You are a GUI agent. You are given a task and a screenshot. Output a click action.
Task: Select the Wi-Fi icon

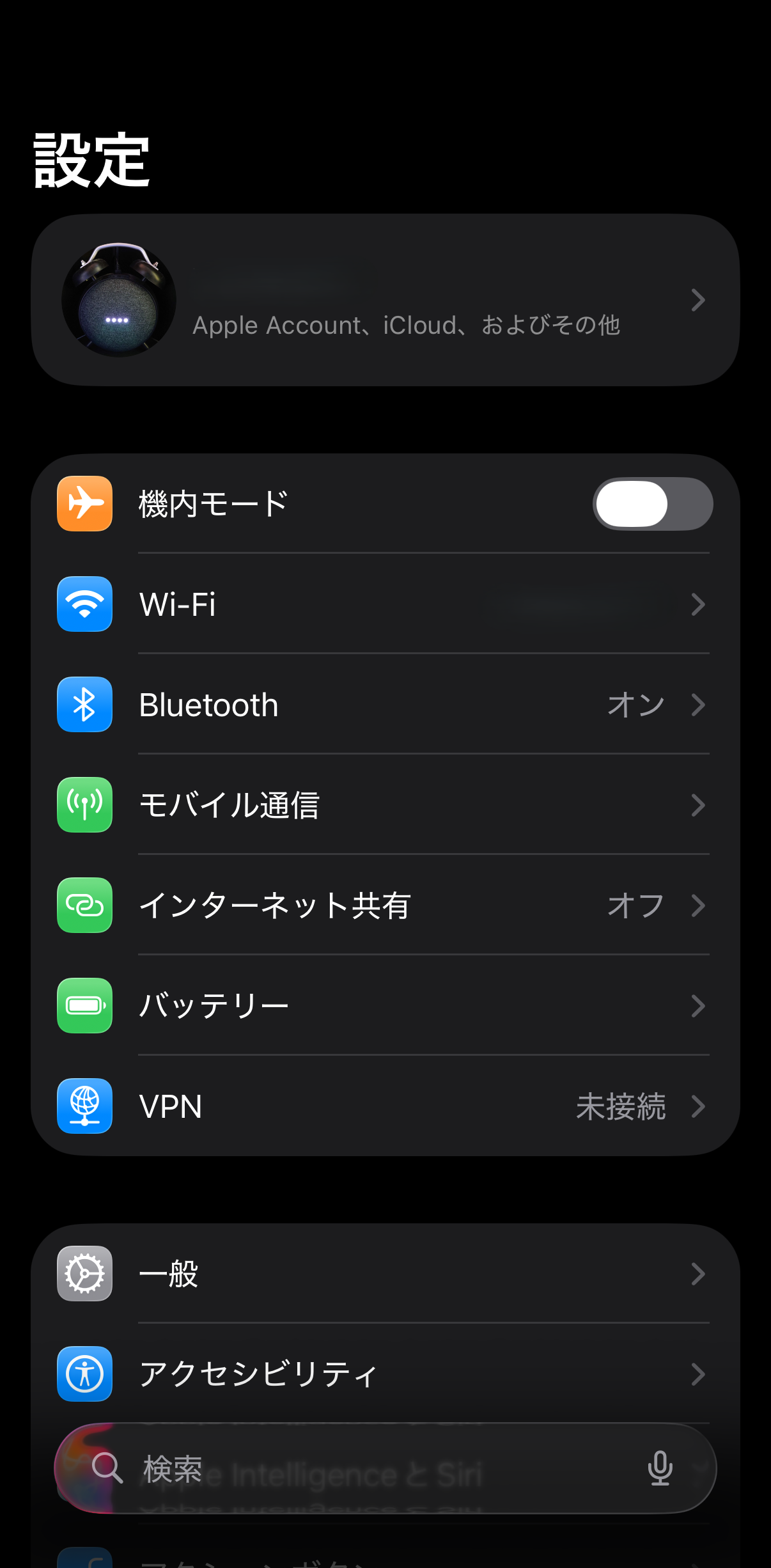(84, 604)
